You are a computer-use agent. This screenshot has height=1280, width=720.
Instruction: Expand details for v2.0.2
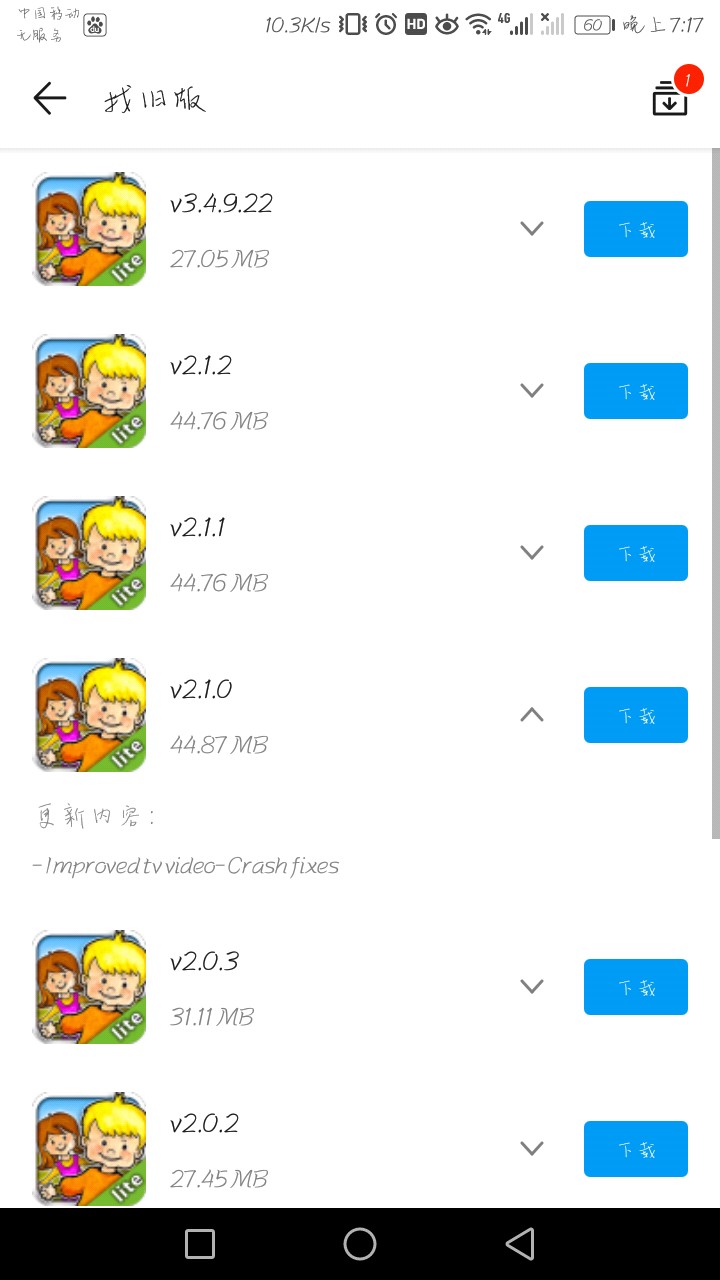tap(532, 1149)
